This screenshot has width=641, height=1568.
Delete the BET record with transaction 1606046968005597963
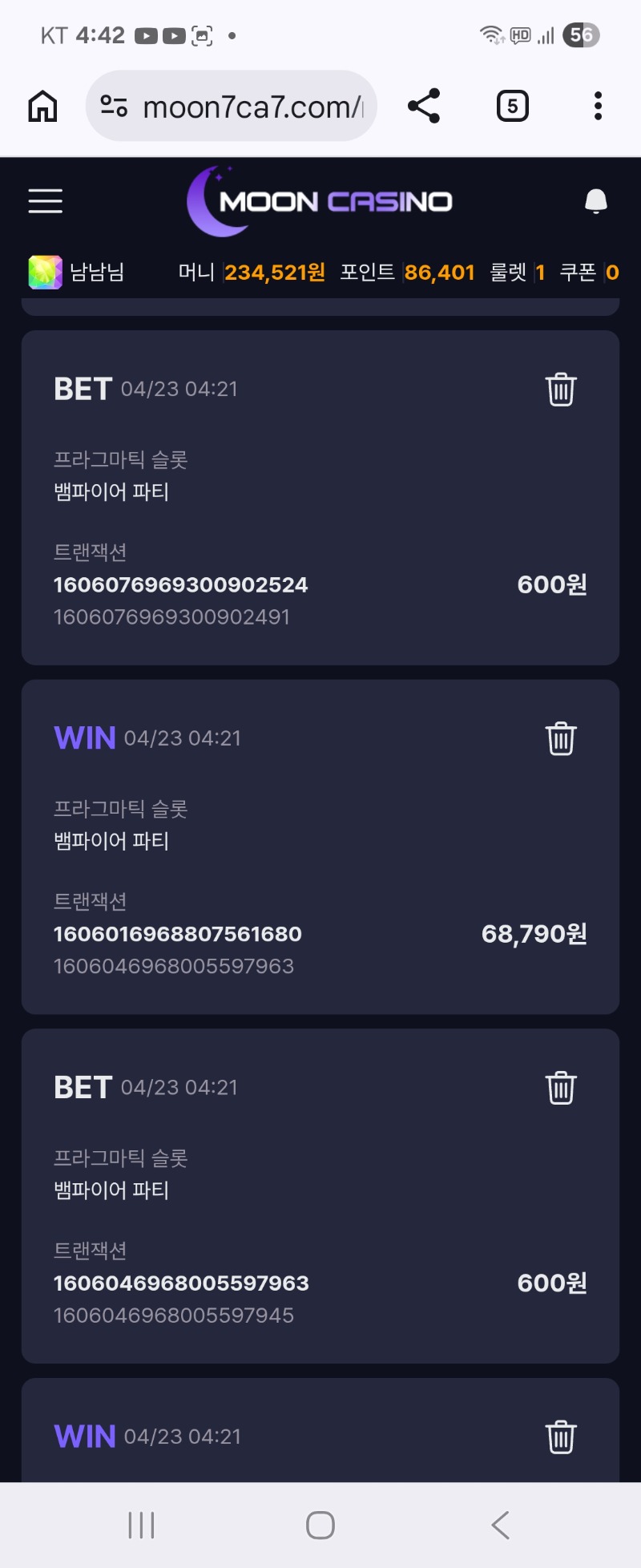click(560, 1088)
